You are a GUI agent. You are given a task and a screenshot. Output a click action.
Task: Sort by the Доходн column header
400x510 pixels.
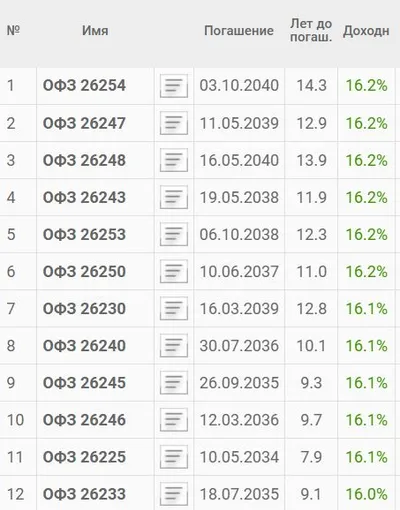click(366, 31)
